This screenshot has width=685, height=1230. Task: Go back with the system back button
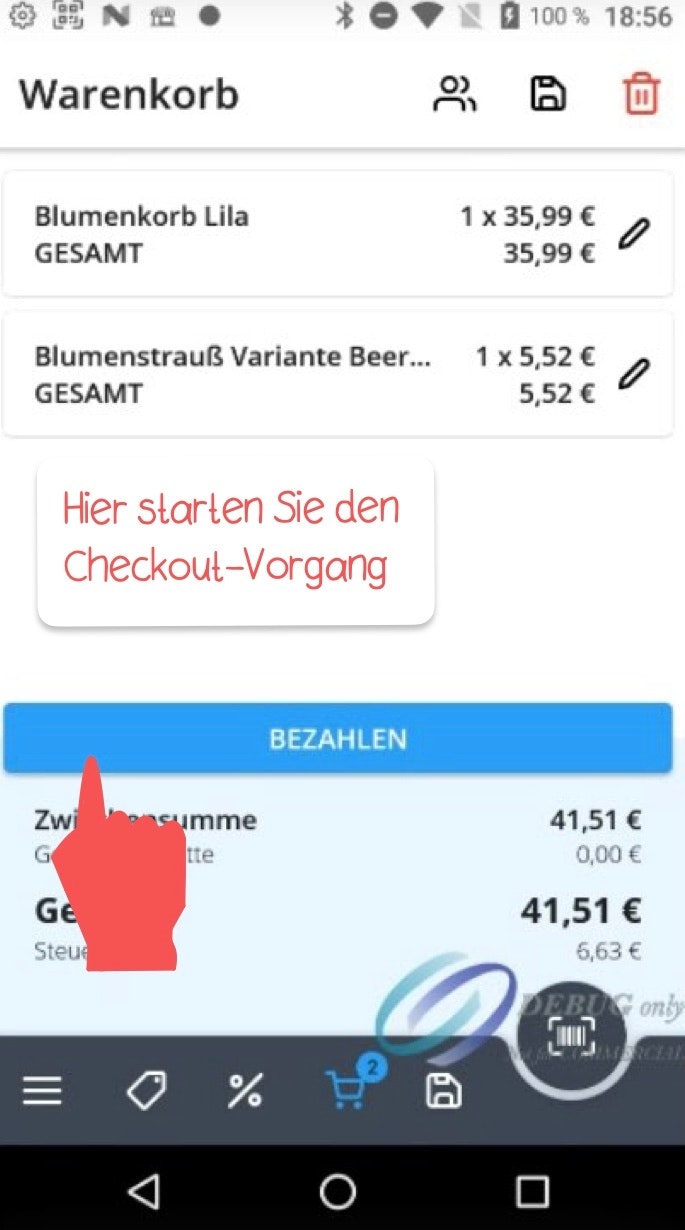point(144,1191)
